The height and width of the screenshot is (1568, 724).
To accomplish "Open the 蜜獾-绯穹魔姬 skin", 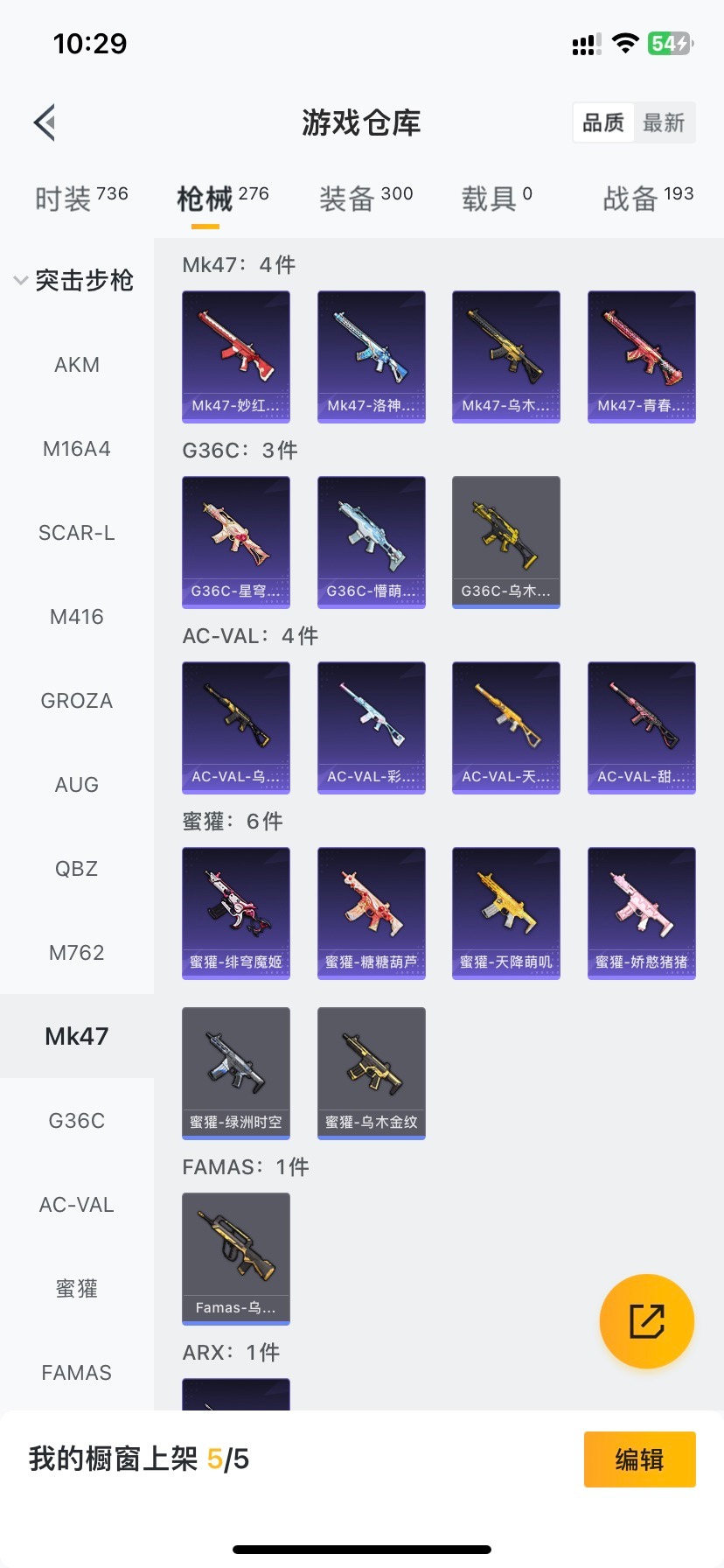I will click(x=236, y=913).
